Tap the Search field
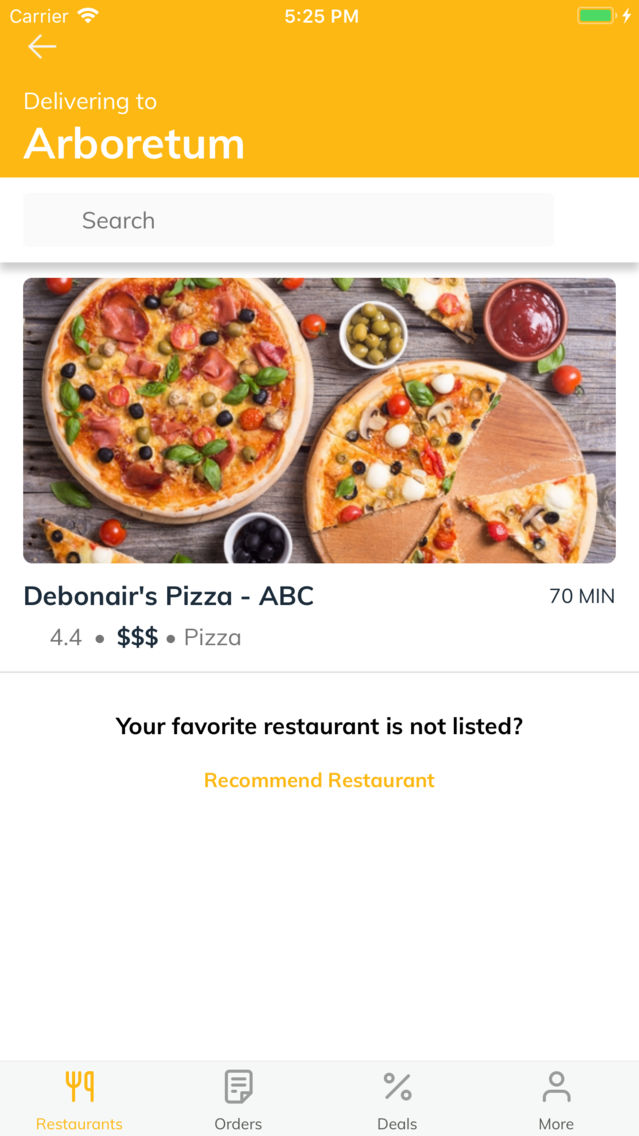Image resolution: width=639 pixels, height=1136 pixels. [x=288, y=220]
